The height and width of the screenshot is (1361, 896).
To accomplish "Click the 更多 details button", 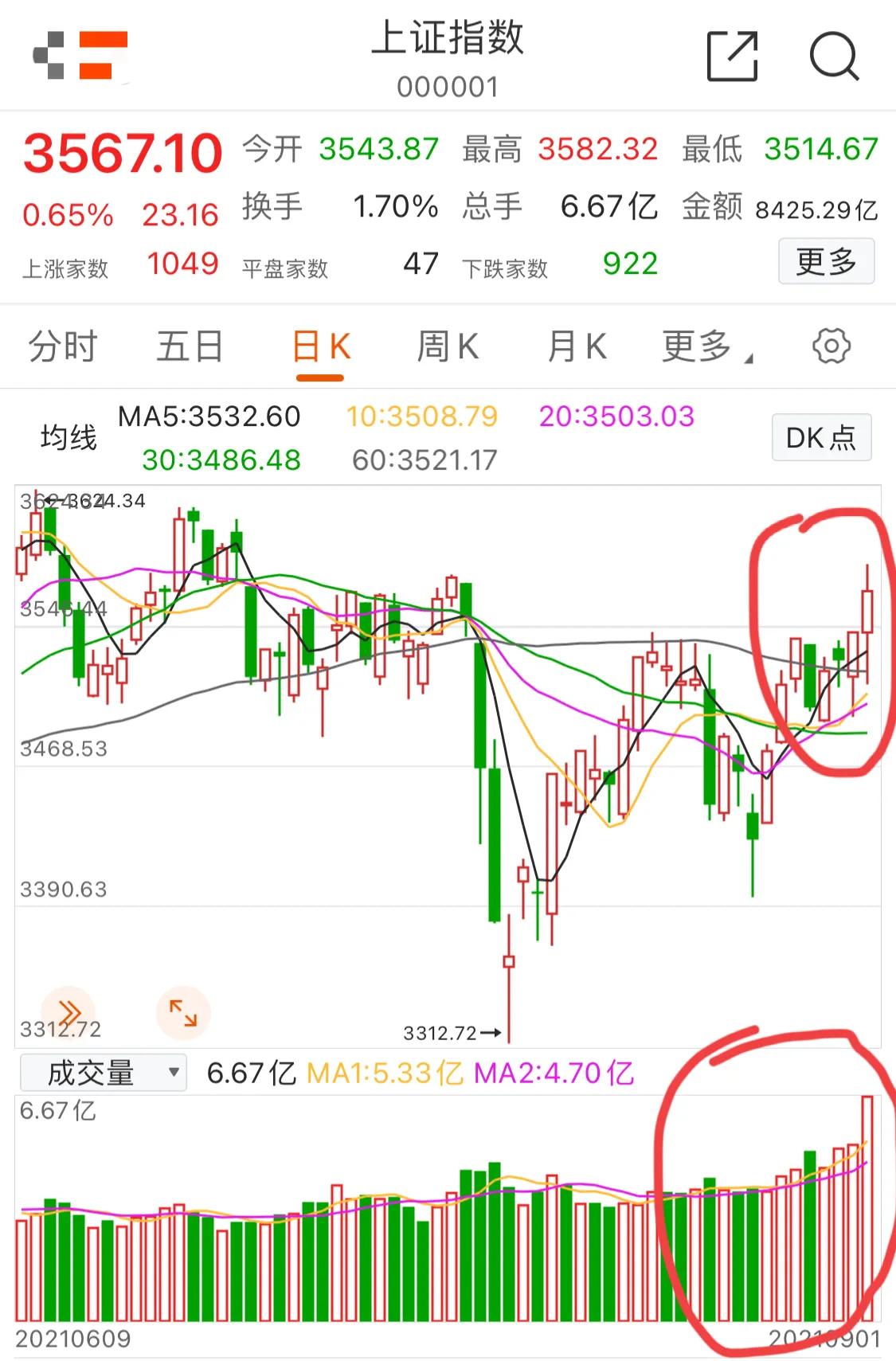I will click(826, 260).
